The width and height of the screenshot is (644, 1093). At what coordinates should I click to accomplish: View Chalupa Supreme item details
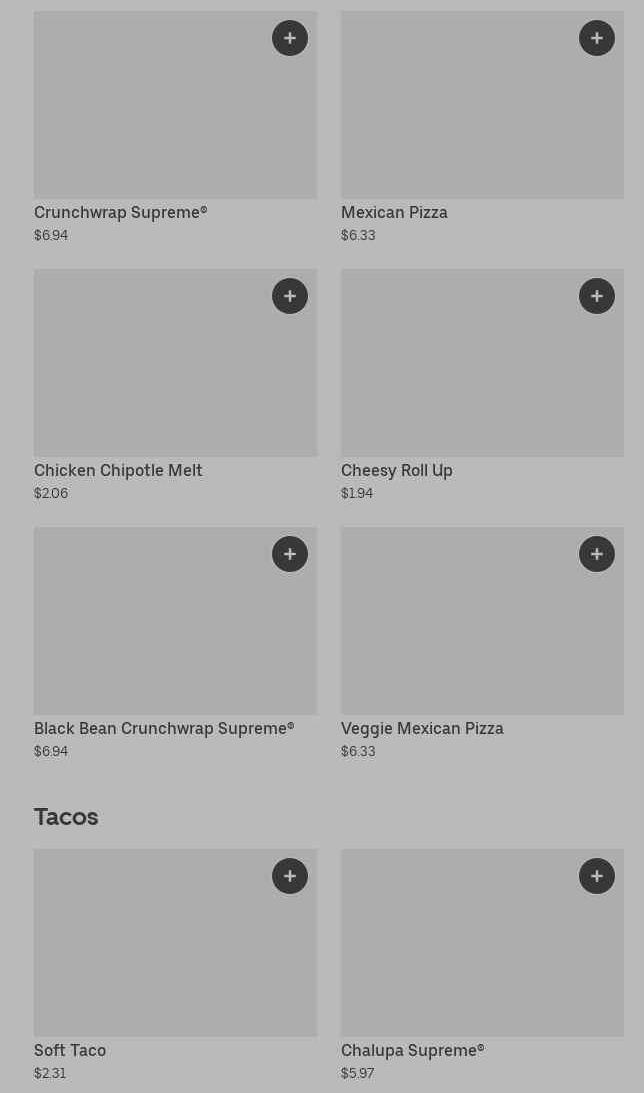[482, 965]
